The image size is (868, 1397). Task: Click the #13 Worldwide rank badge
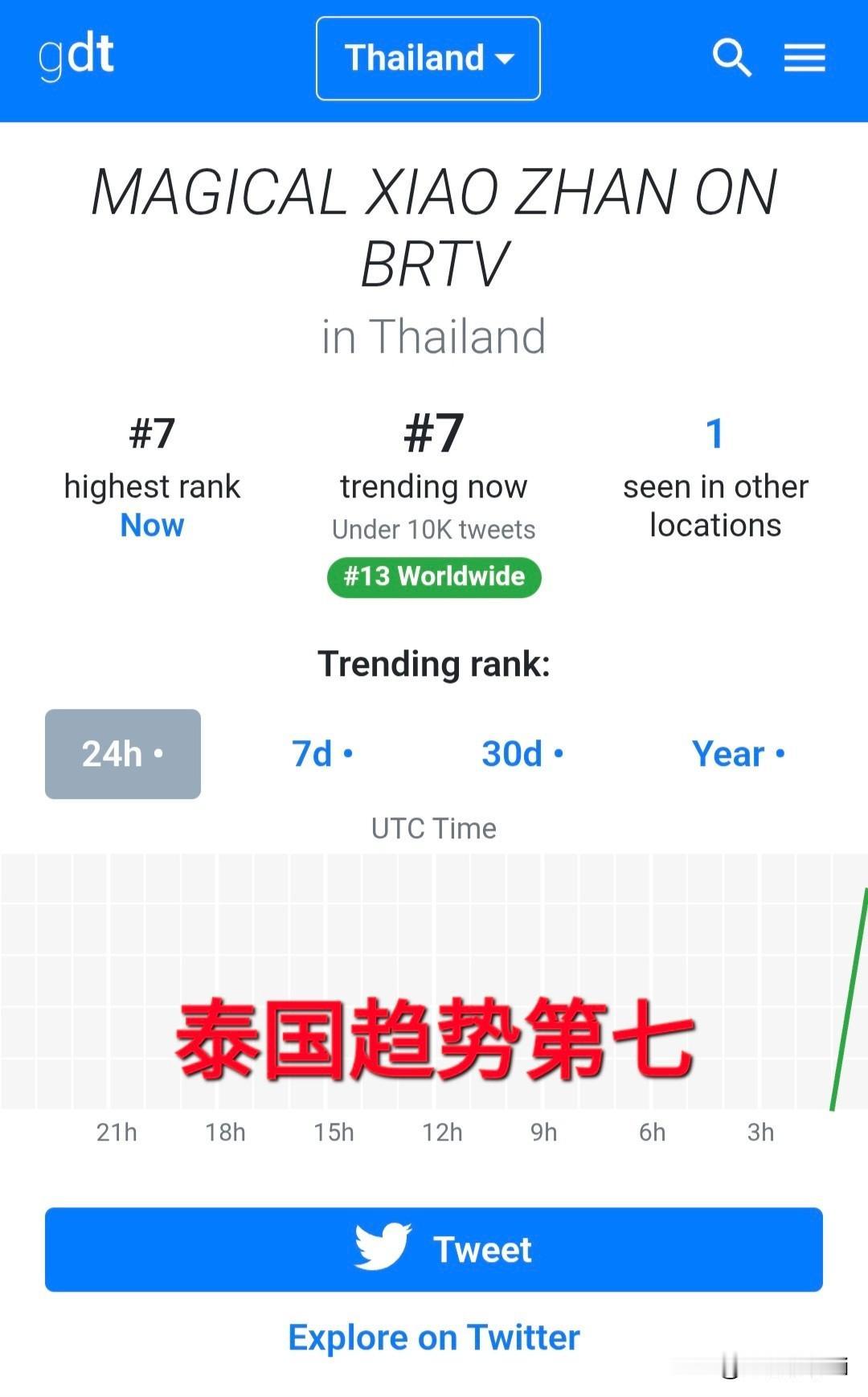coord(433,576)
